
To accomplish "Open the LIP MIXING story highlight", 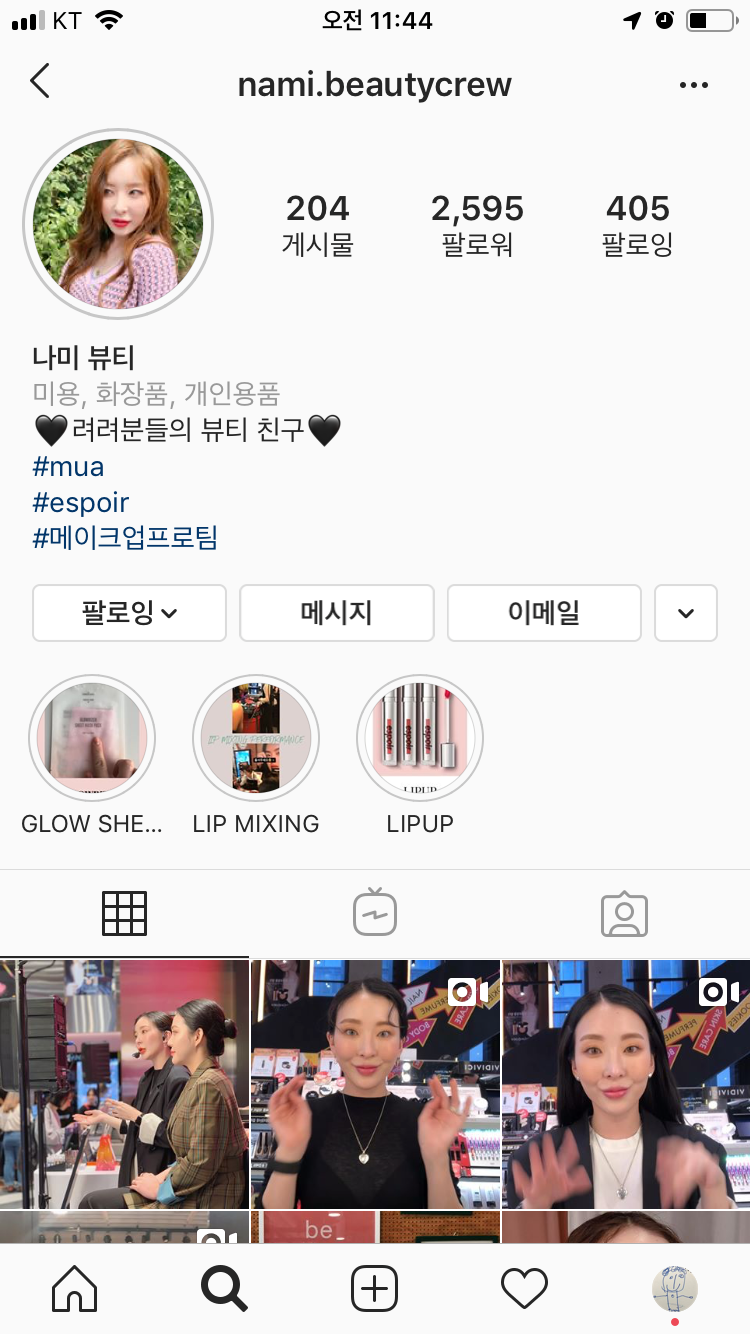I will coord(256,738).
